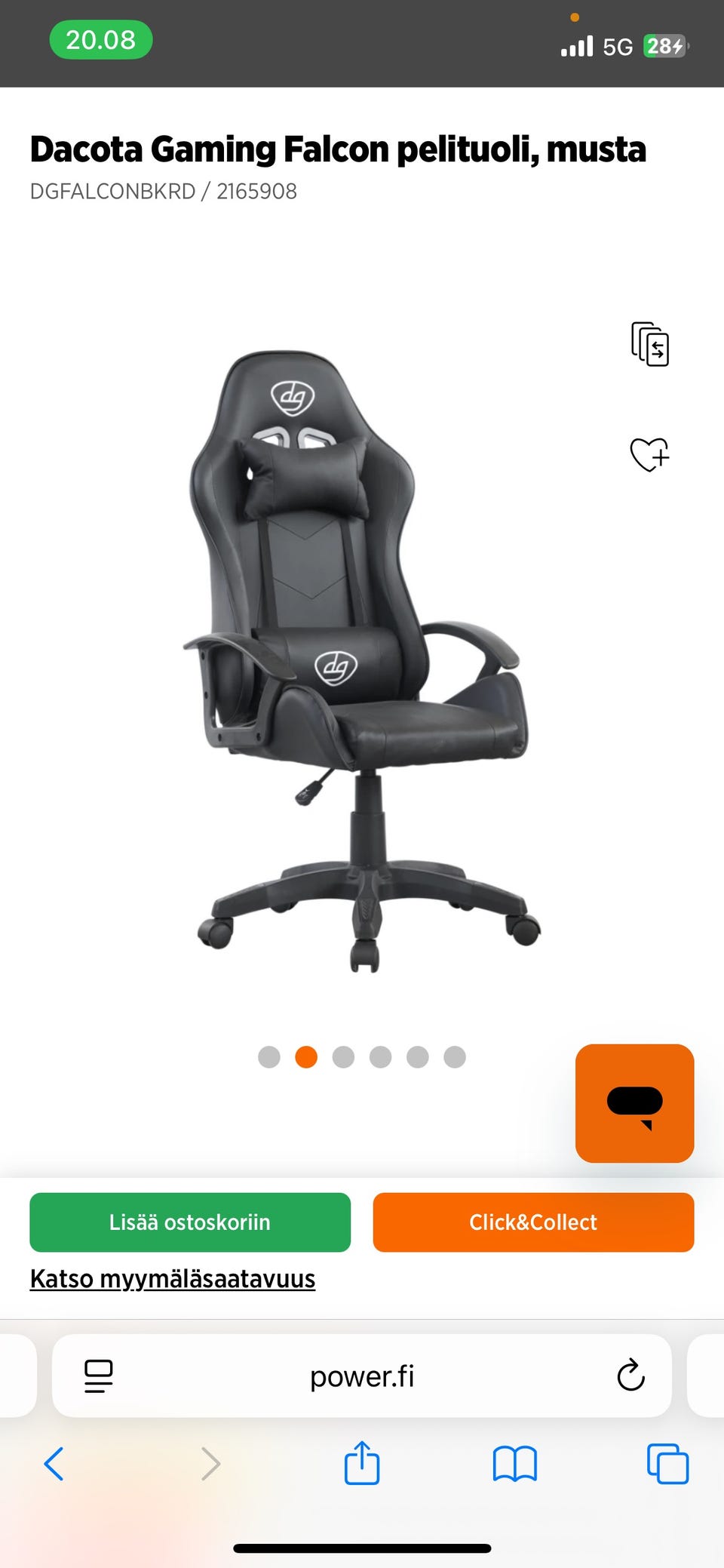
Task: Show all open tabs
Action: click(667, 1464)
